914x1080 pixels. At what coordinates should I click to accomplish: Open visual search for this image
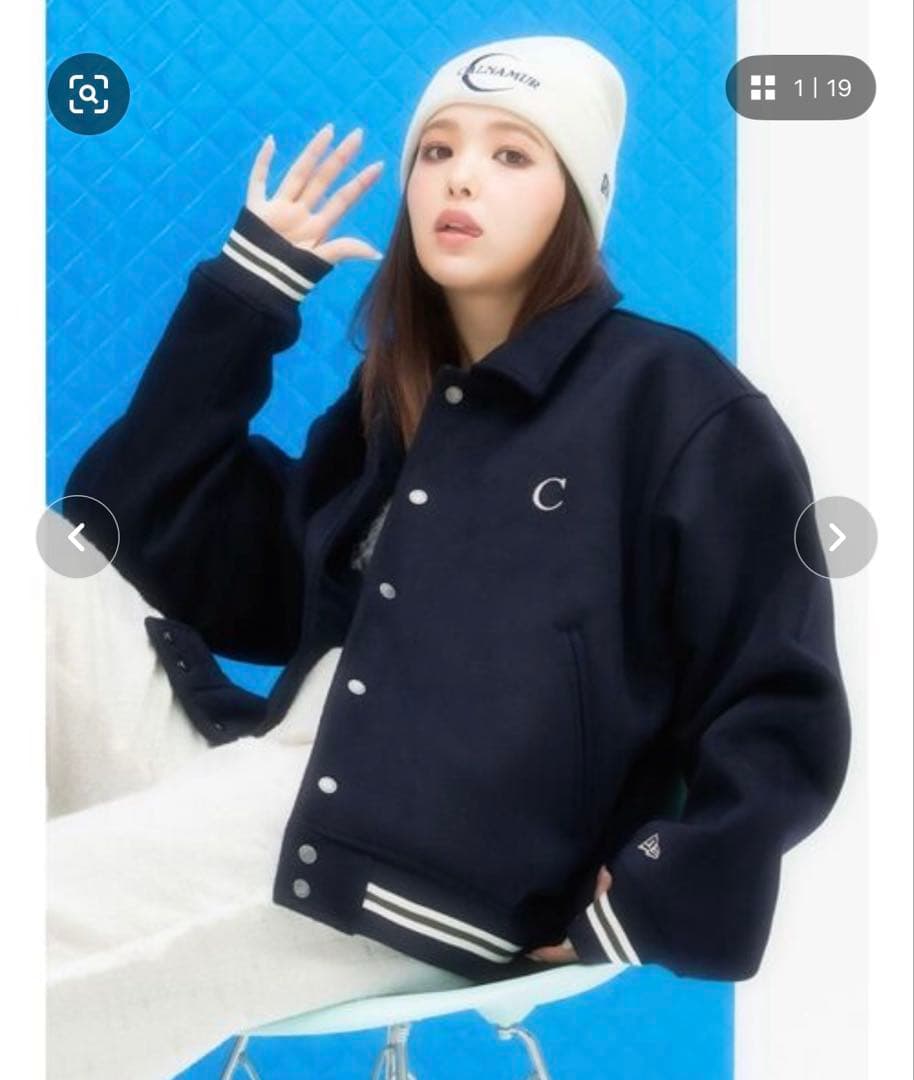[88, 94]
